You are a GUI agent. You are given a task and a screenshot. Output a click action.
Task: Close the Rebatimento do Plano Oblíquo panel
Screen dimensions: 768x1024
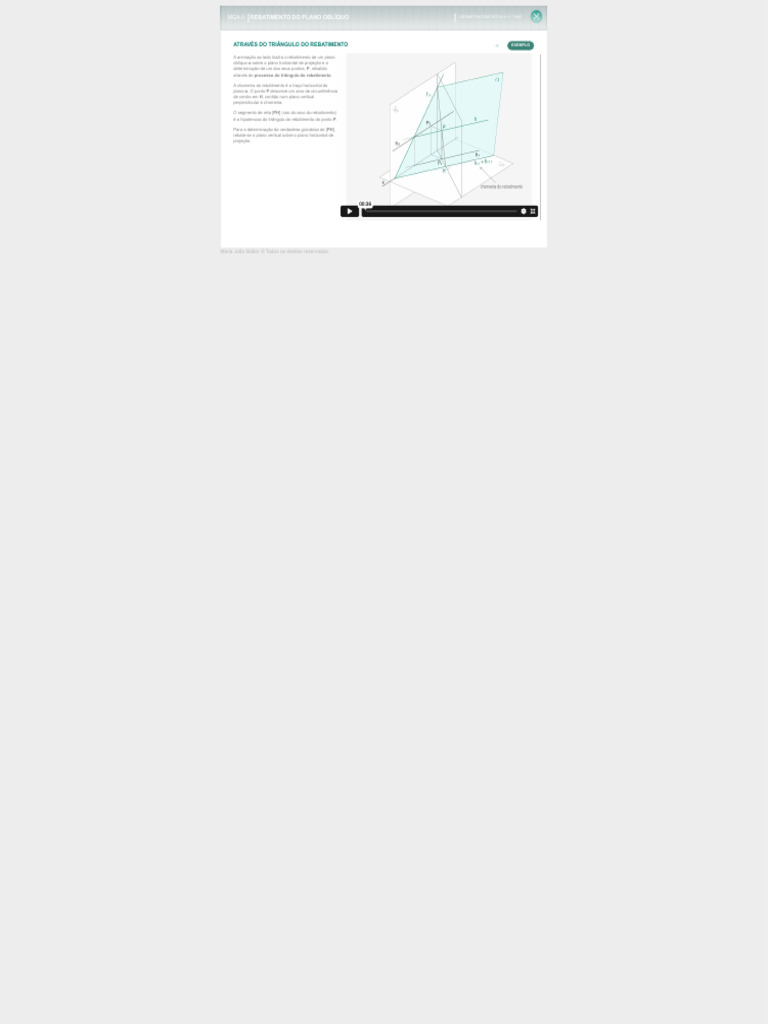(536, 16)
